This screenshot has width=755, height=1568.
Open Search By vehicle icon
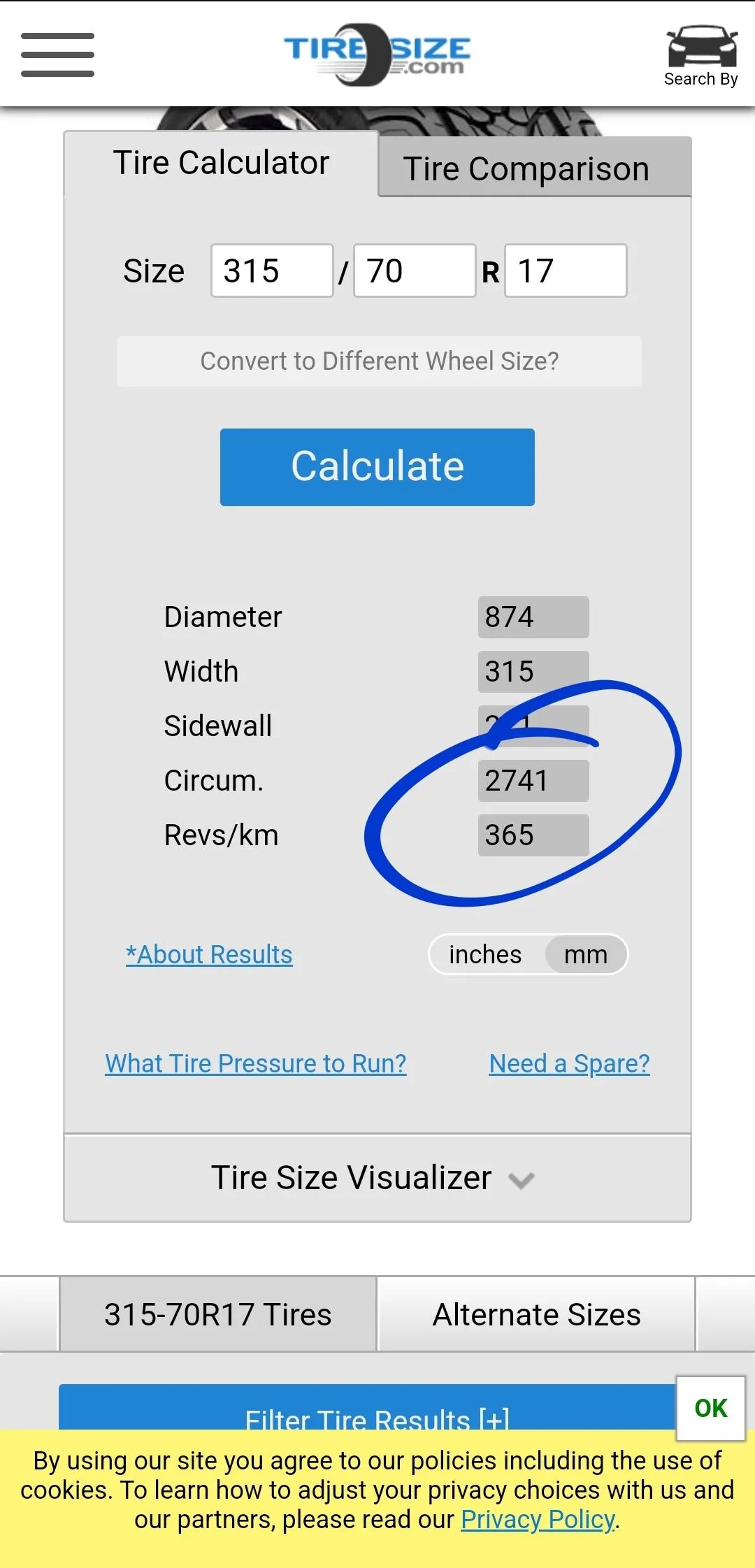click(701, 56)
